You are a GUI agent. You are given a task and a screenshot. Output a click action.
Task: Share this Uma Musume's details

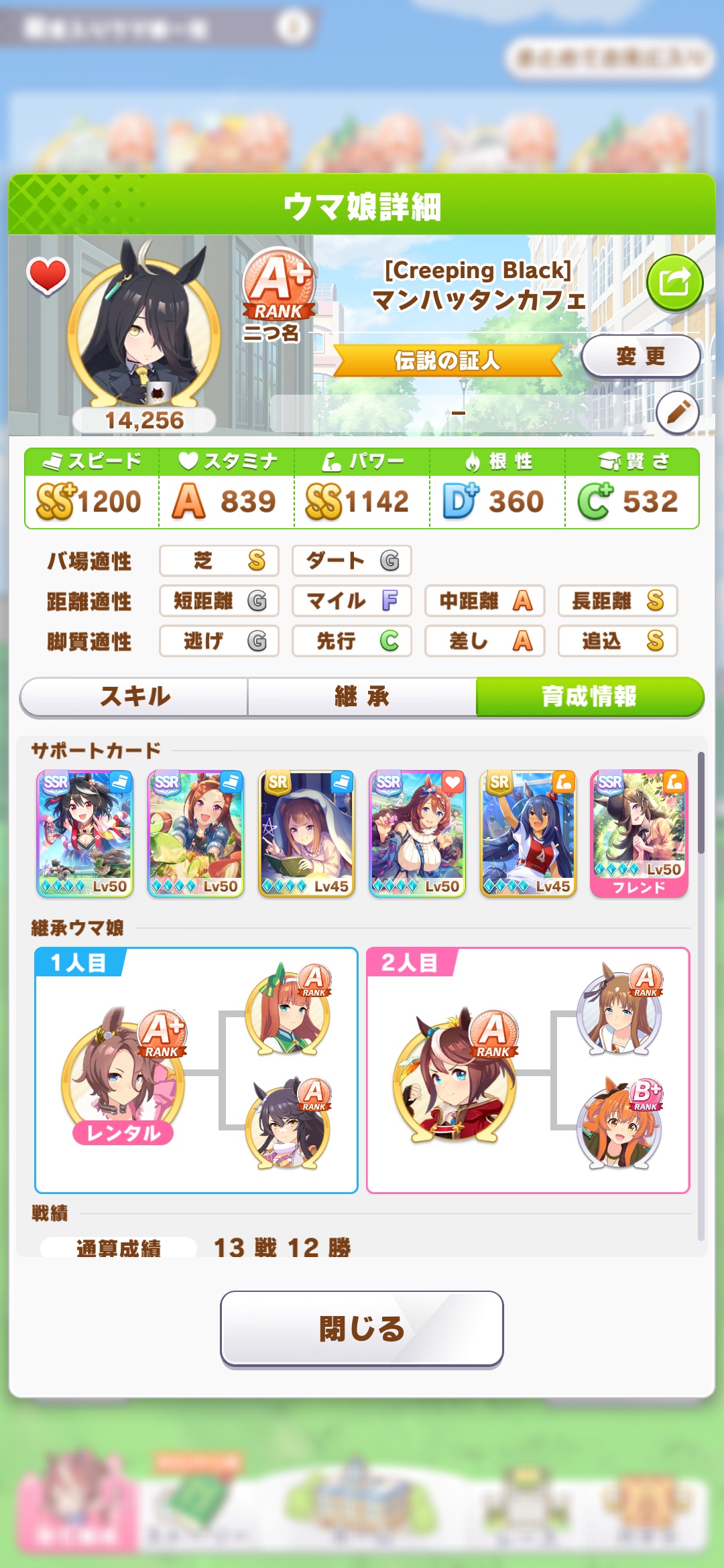[x=674, y=283]
